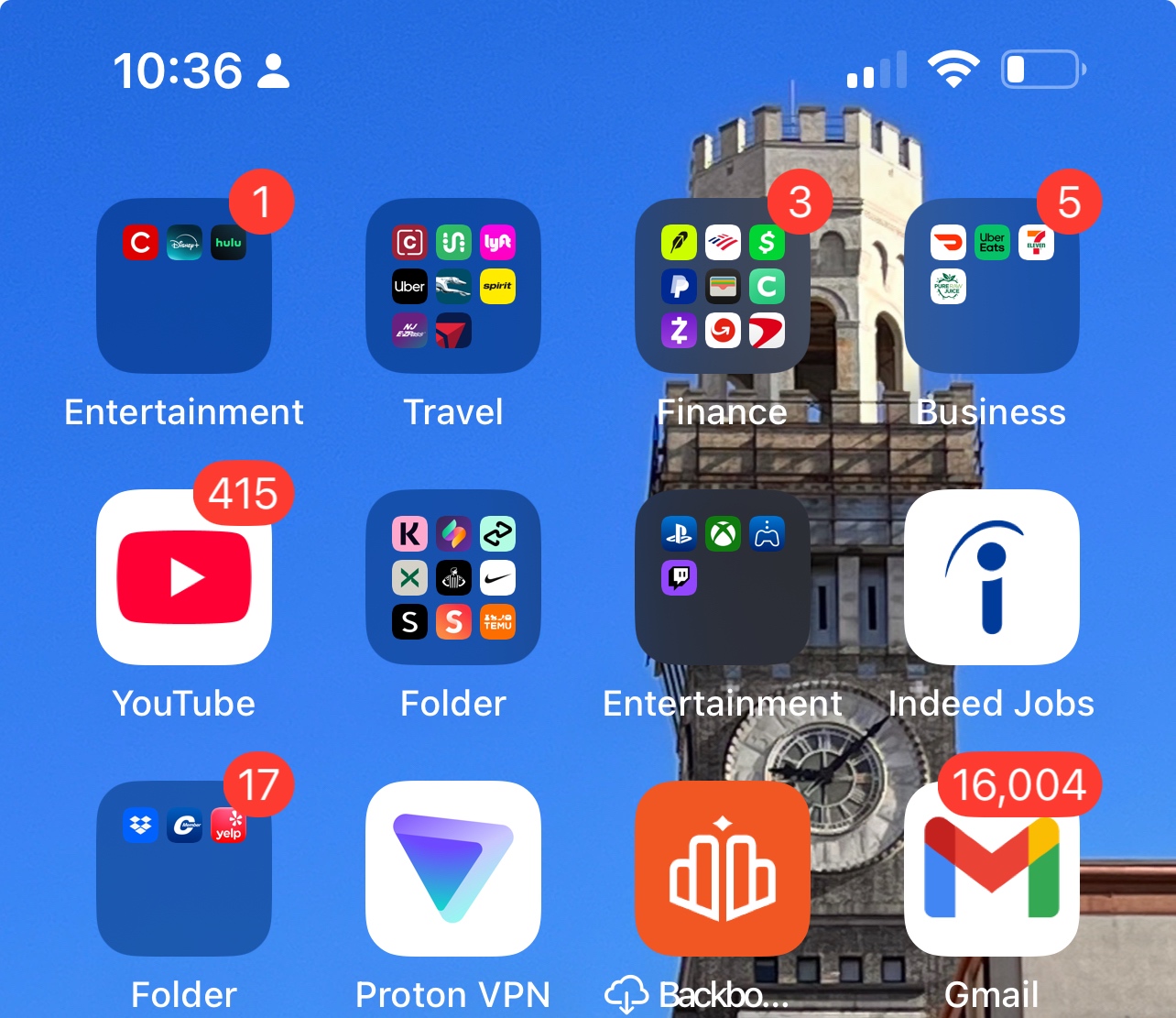Open the Entertainment folder with Hulu
Image resolution: width=1176 pixels, height=1018 pixels.
pyautogui.click(x=183, y=286)
